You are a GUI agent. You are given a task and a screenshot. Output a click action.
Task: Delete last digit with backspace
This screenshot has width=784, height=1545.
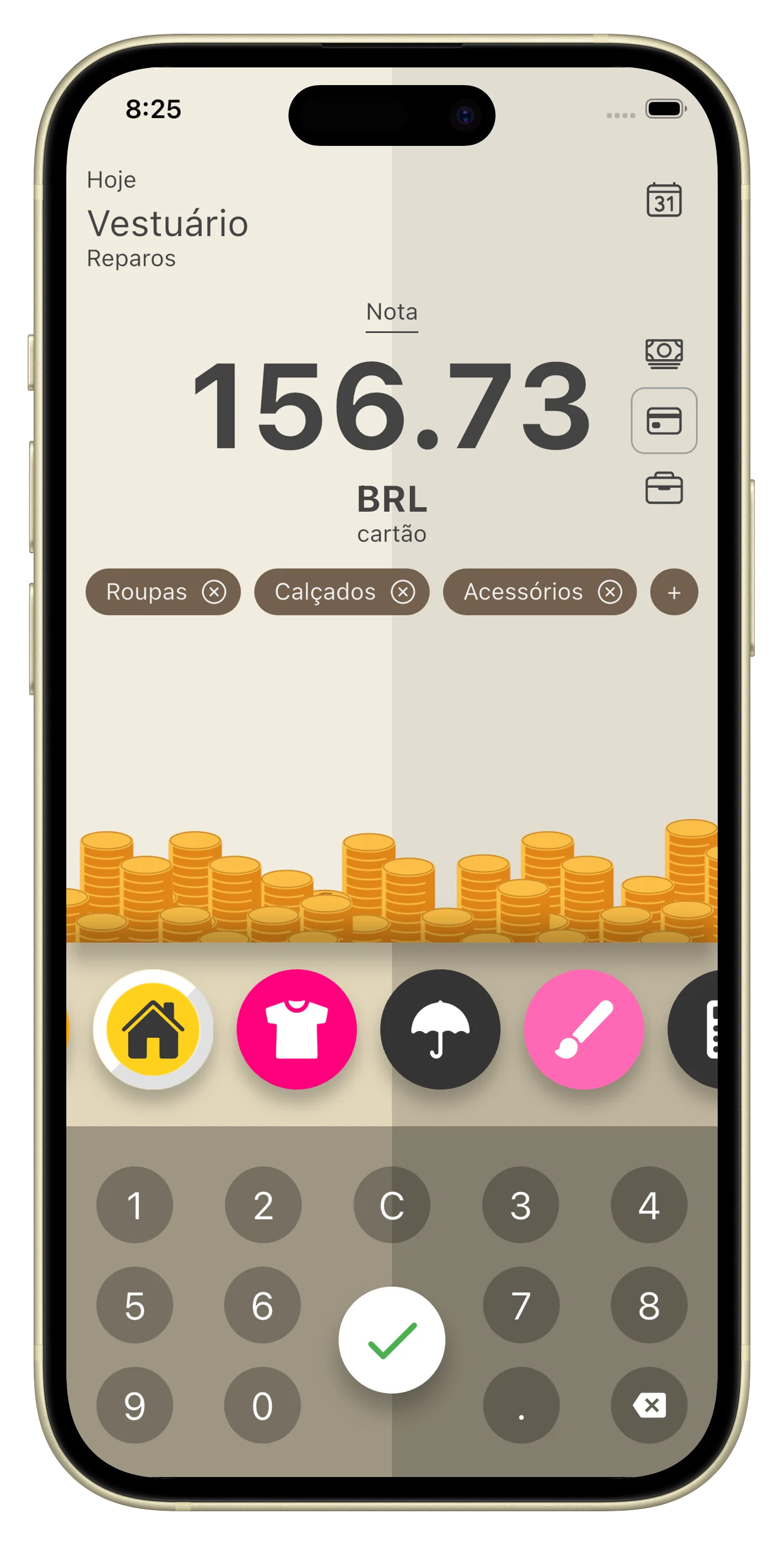(x=649, y=1405)
